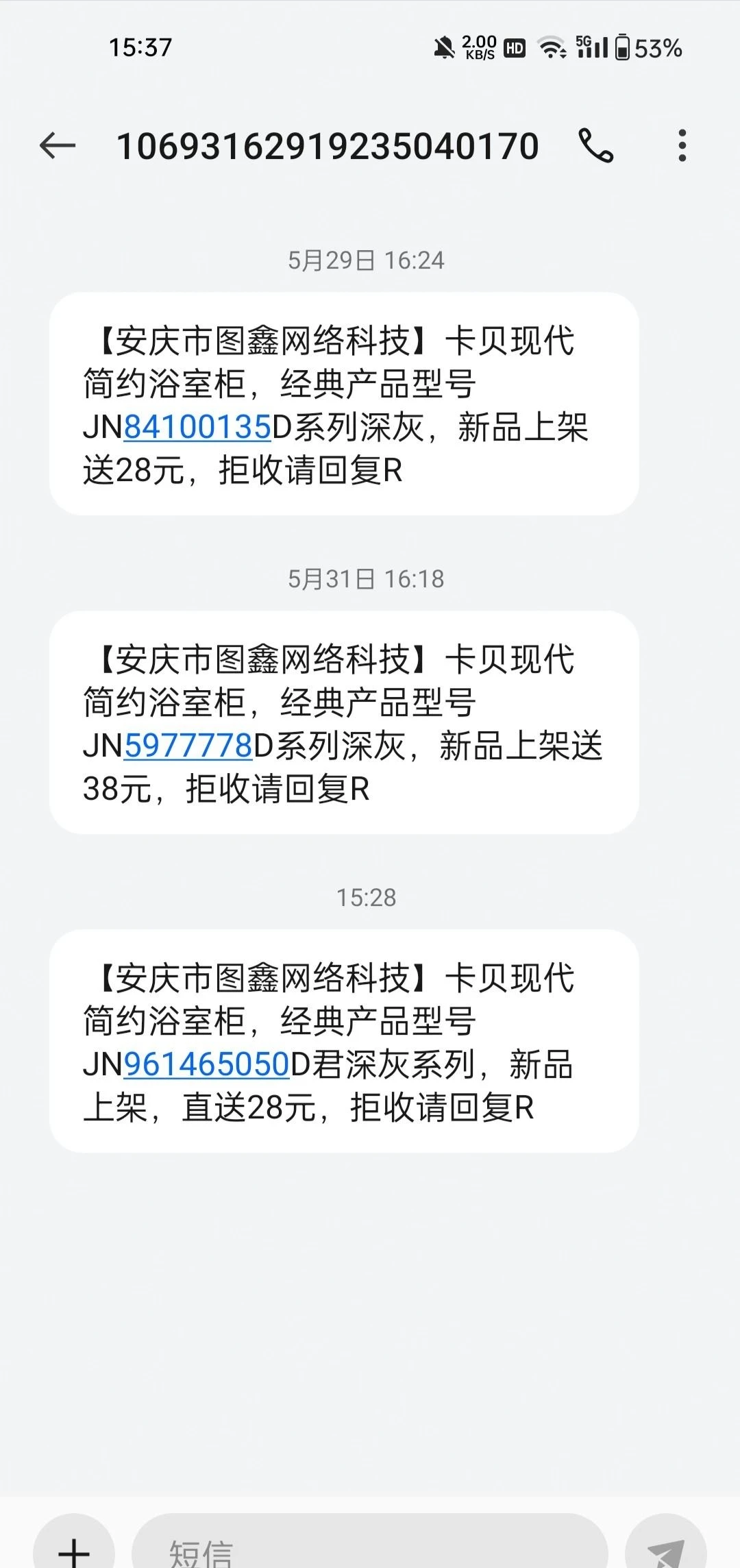Call the number 106931629192350​40170

(595, 146)
